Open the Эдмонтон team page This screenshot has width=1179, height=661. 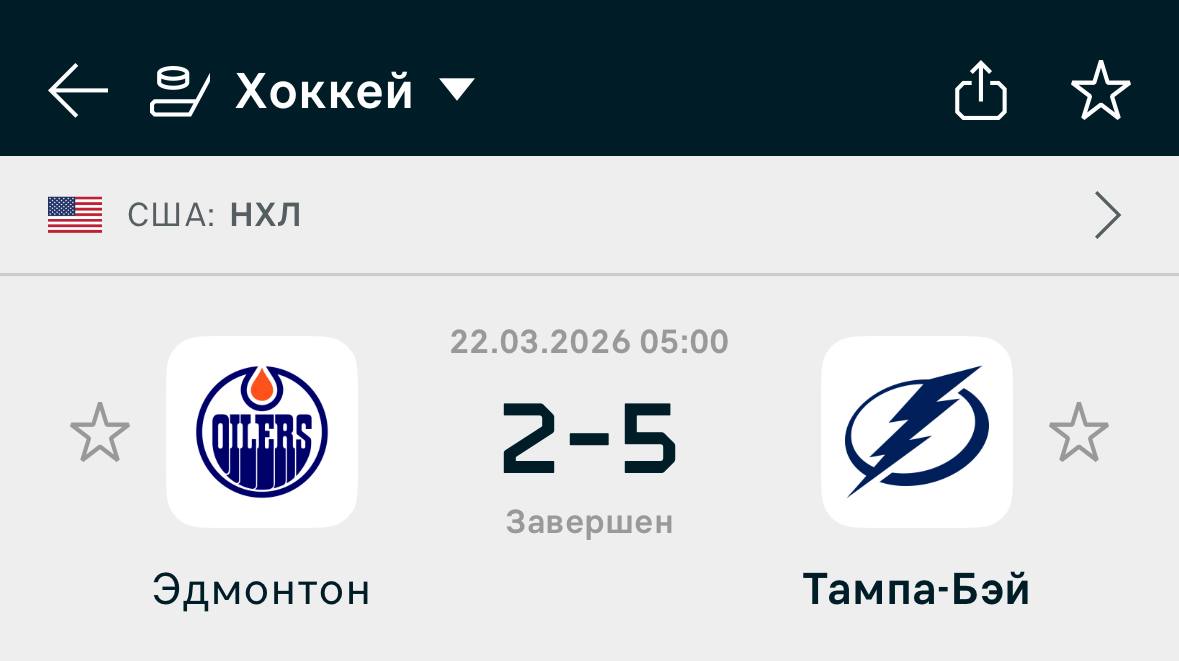[262, 433]
